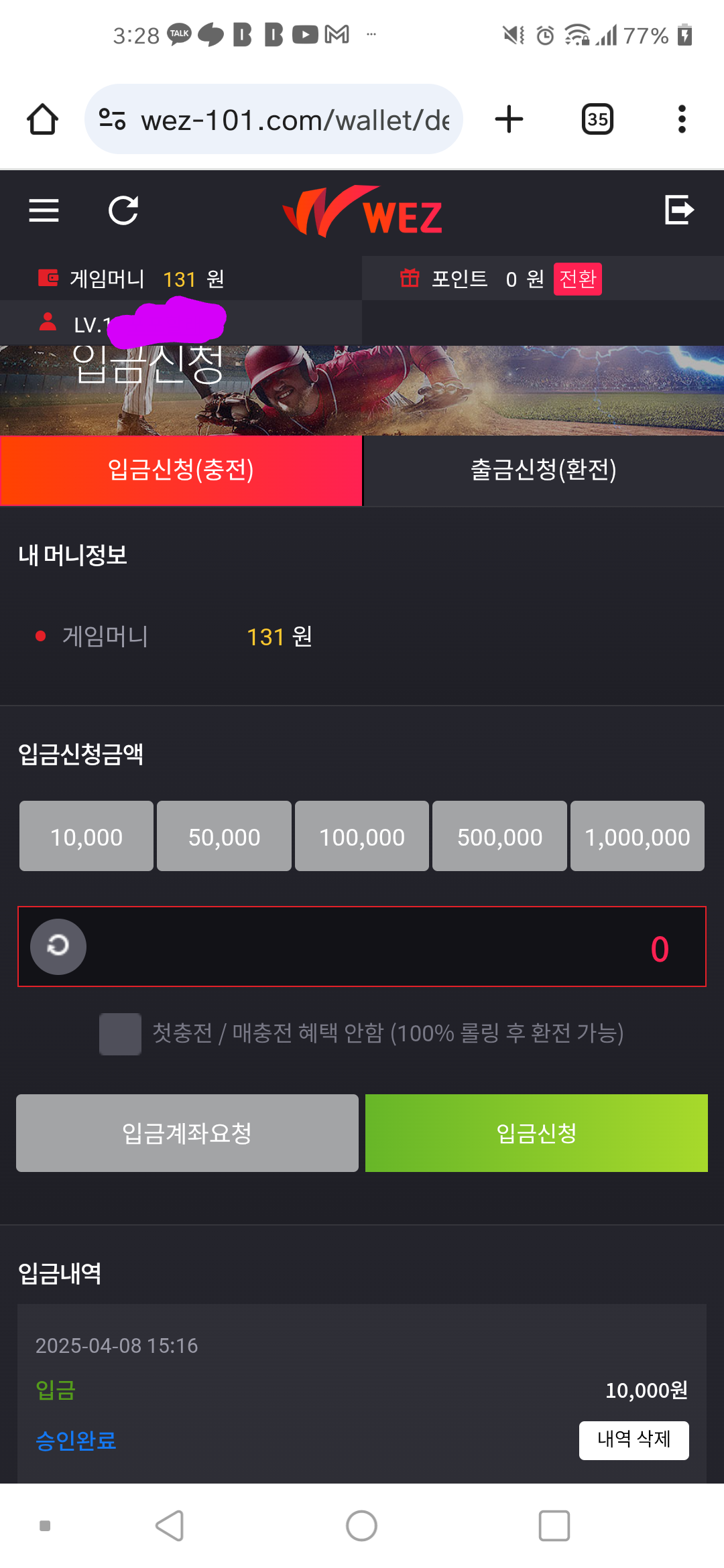The width and height of the screenshot is (724, 1568).
Task: Switch to the 출금신청(환전) tab
Action: click(x=543, y=470)
